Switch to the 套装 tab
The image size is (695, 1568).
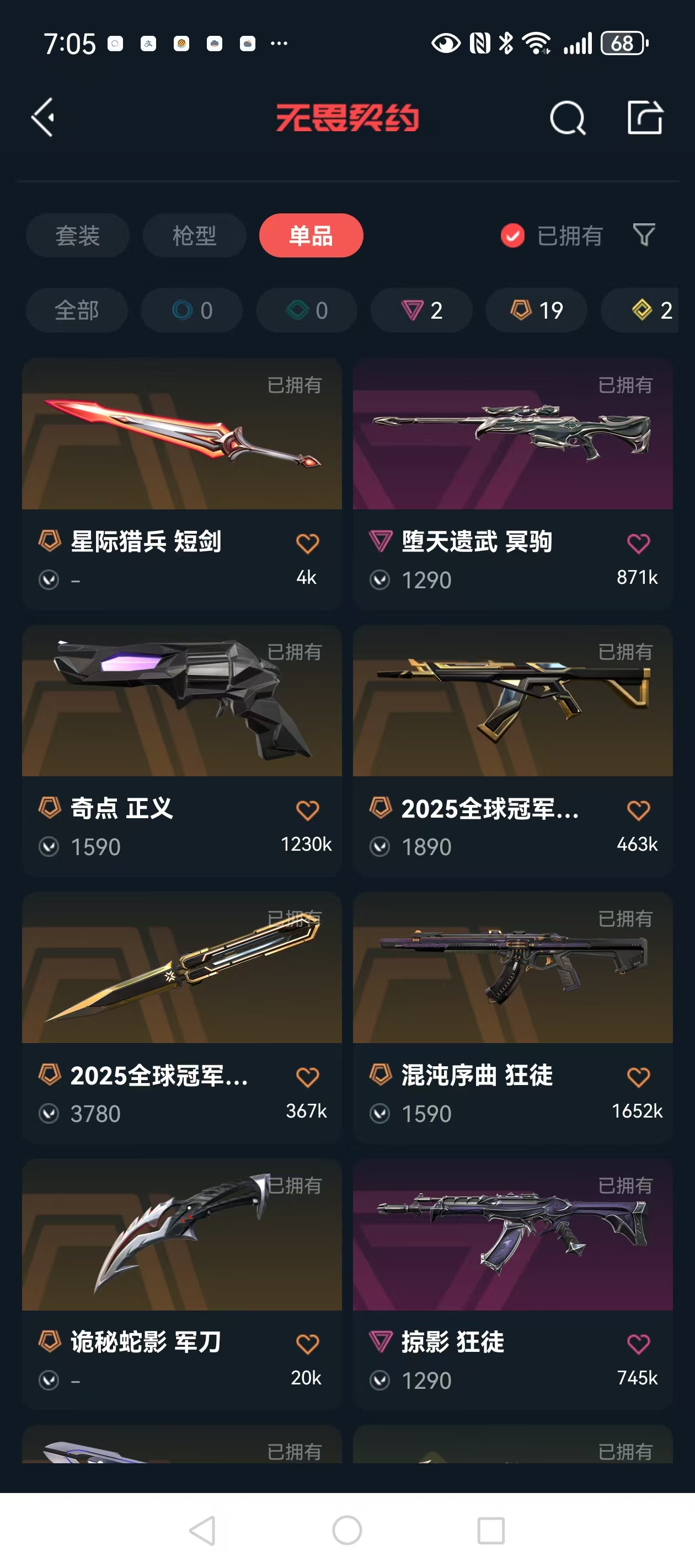[x=77, y=235]
